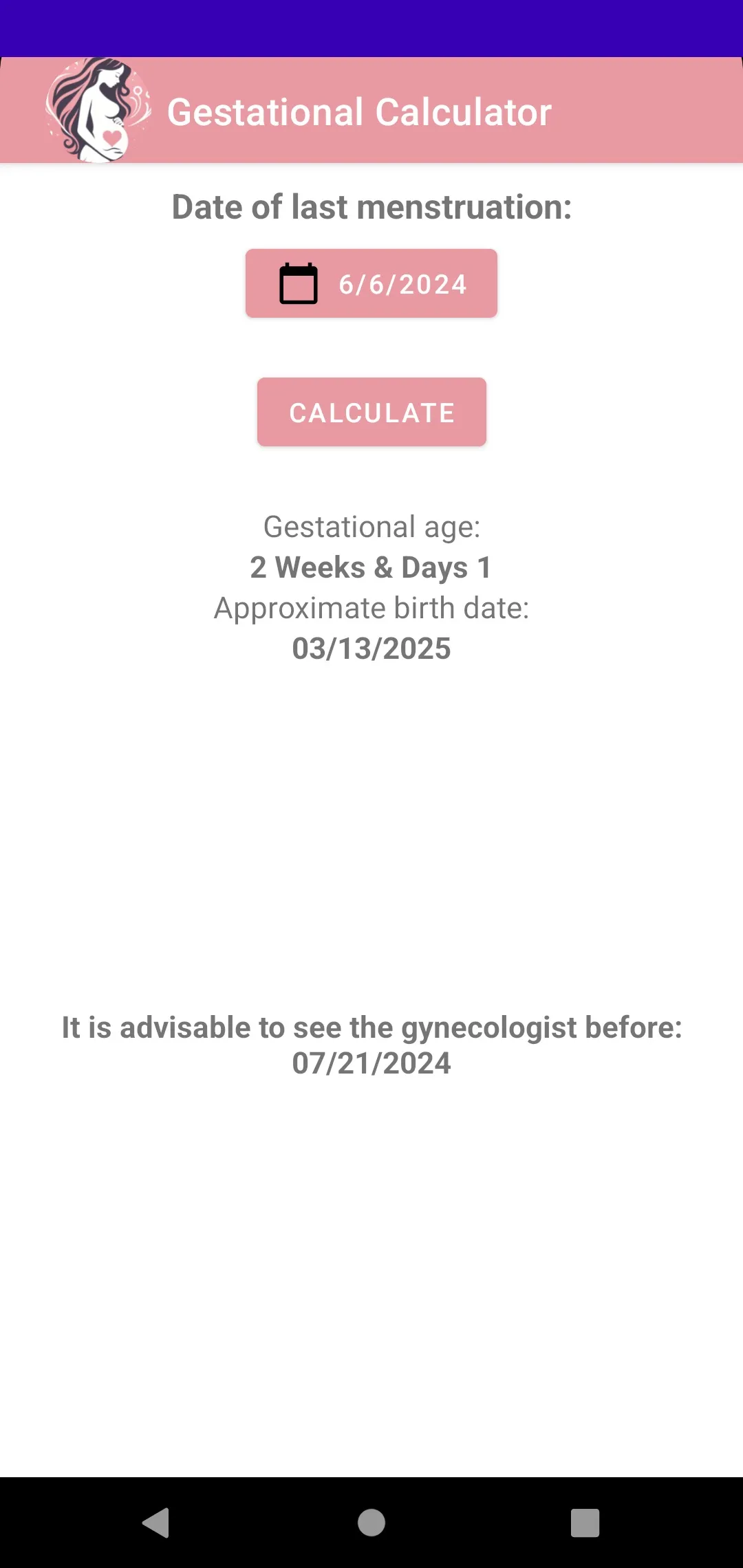Expand the last menstruation date selector
The width and height of the screenshot is (743, 1568).
coord(371,283)
